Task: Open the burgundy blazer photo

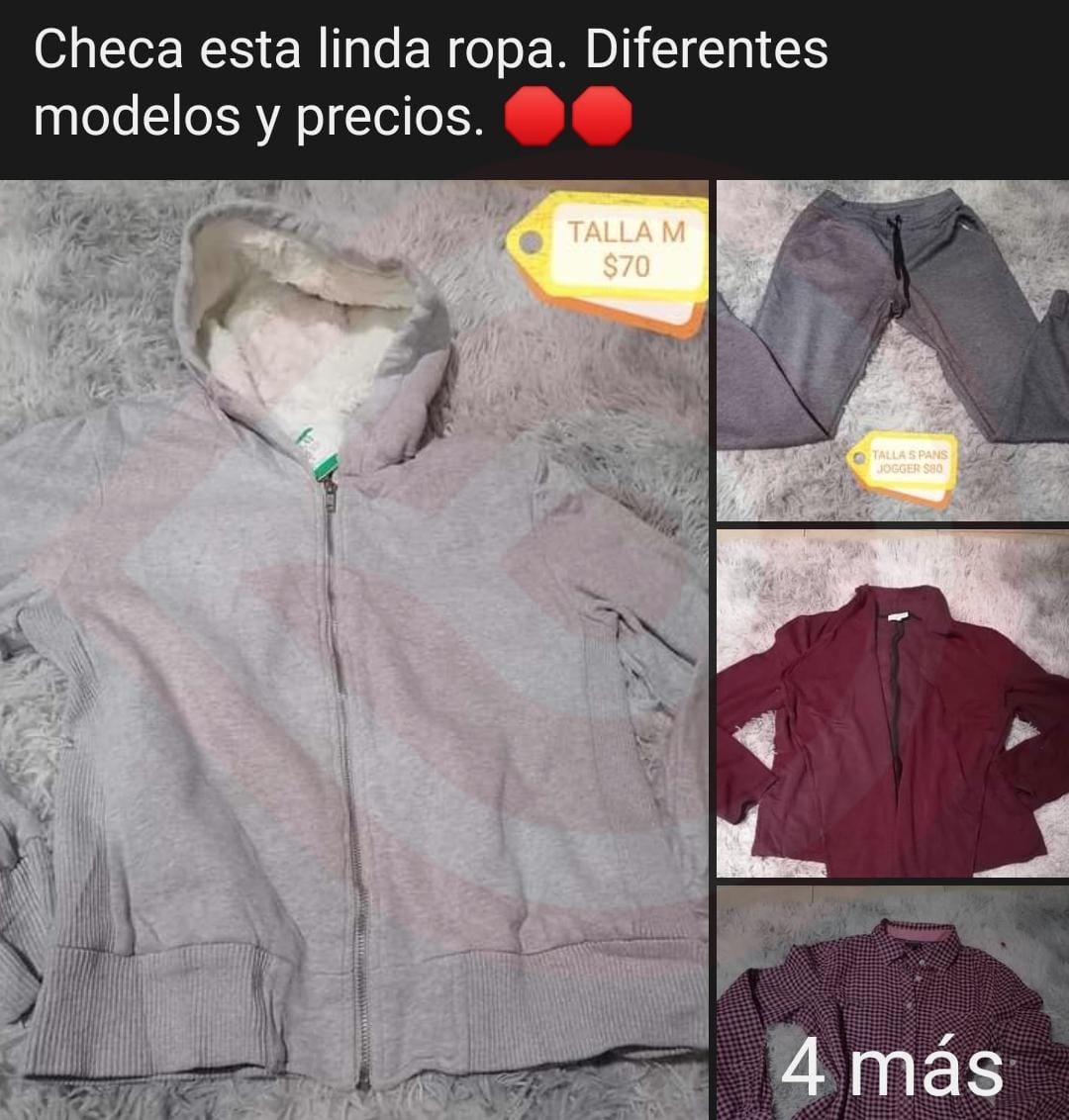Action: click(x=892, y=703)
